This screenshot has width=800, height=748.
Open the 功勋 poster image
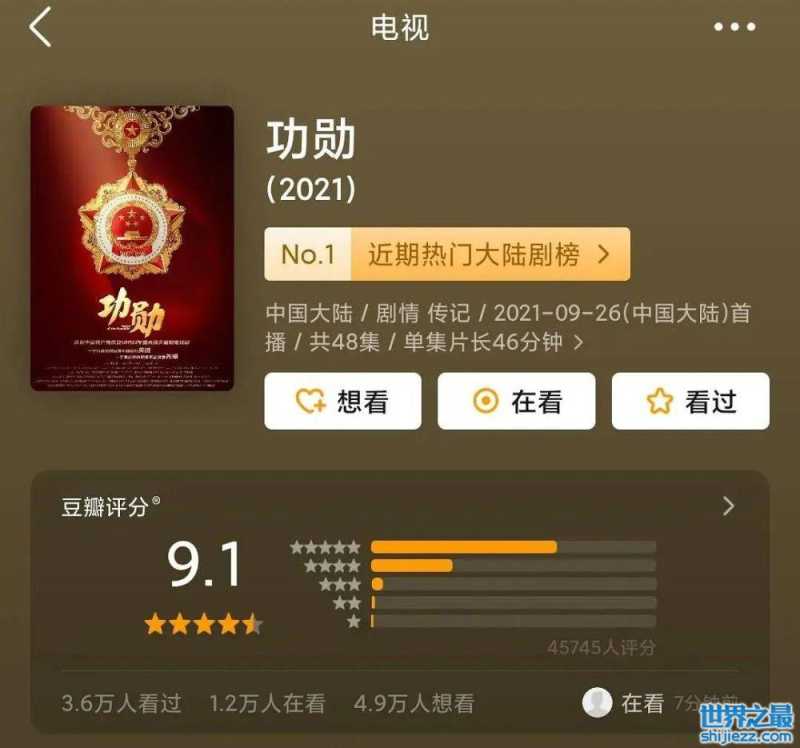(132, 248)
